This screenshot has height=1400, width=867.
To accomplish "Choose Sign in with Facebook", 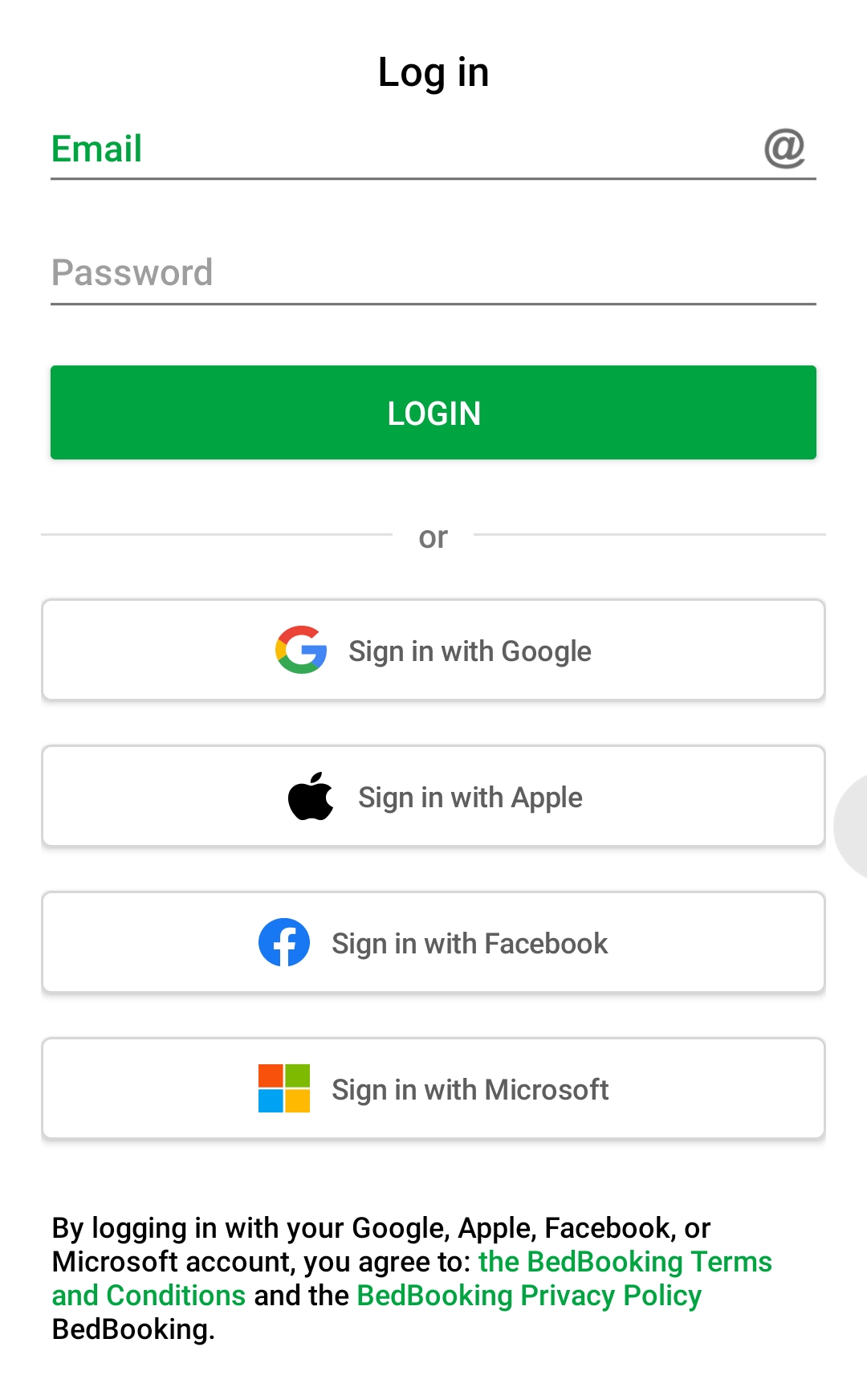I will [433, 942].
